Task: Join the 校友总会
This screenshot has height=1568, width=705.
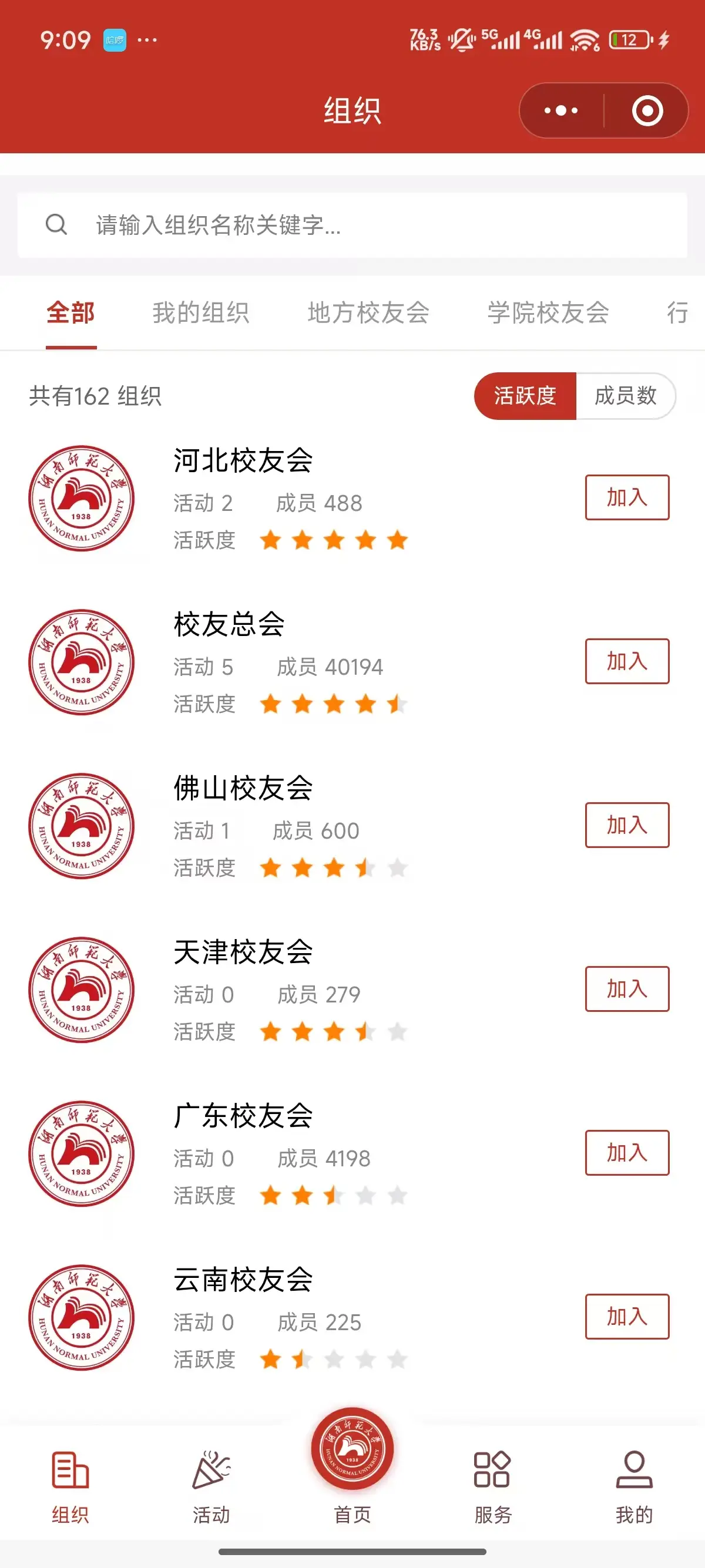Action: point(627,661)
